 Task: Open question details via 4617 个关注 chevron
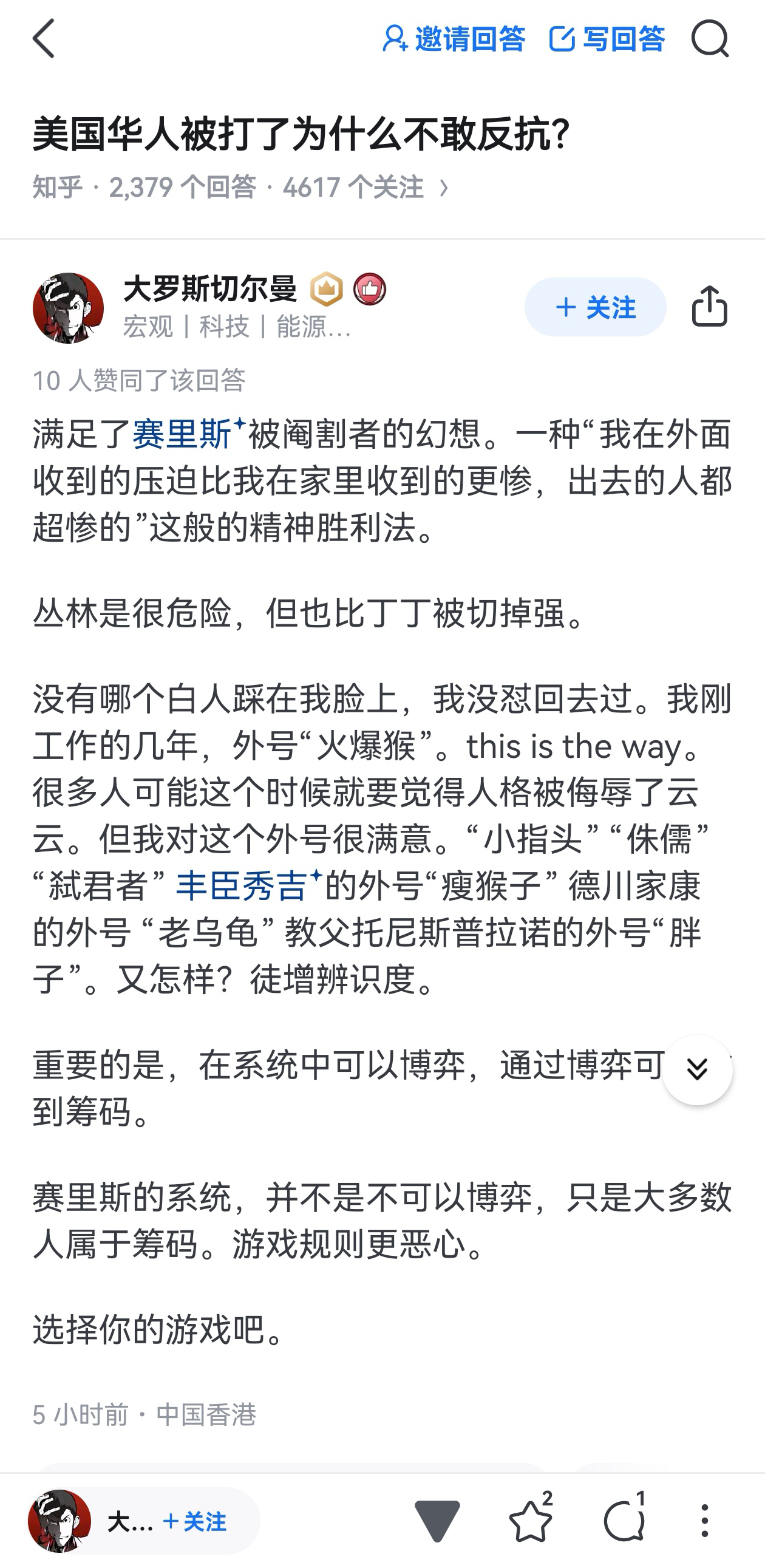[444, 188]
